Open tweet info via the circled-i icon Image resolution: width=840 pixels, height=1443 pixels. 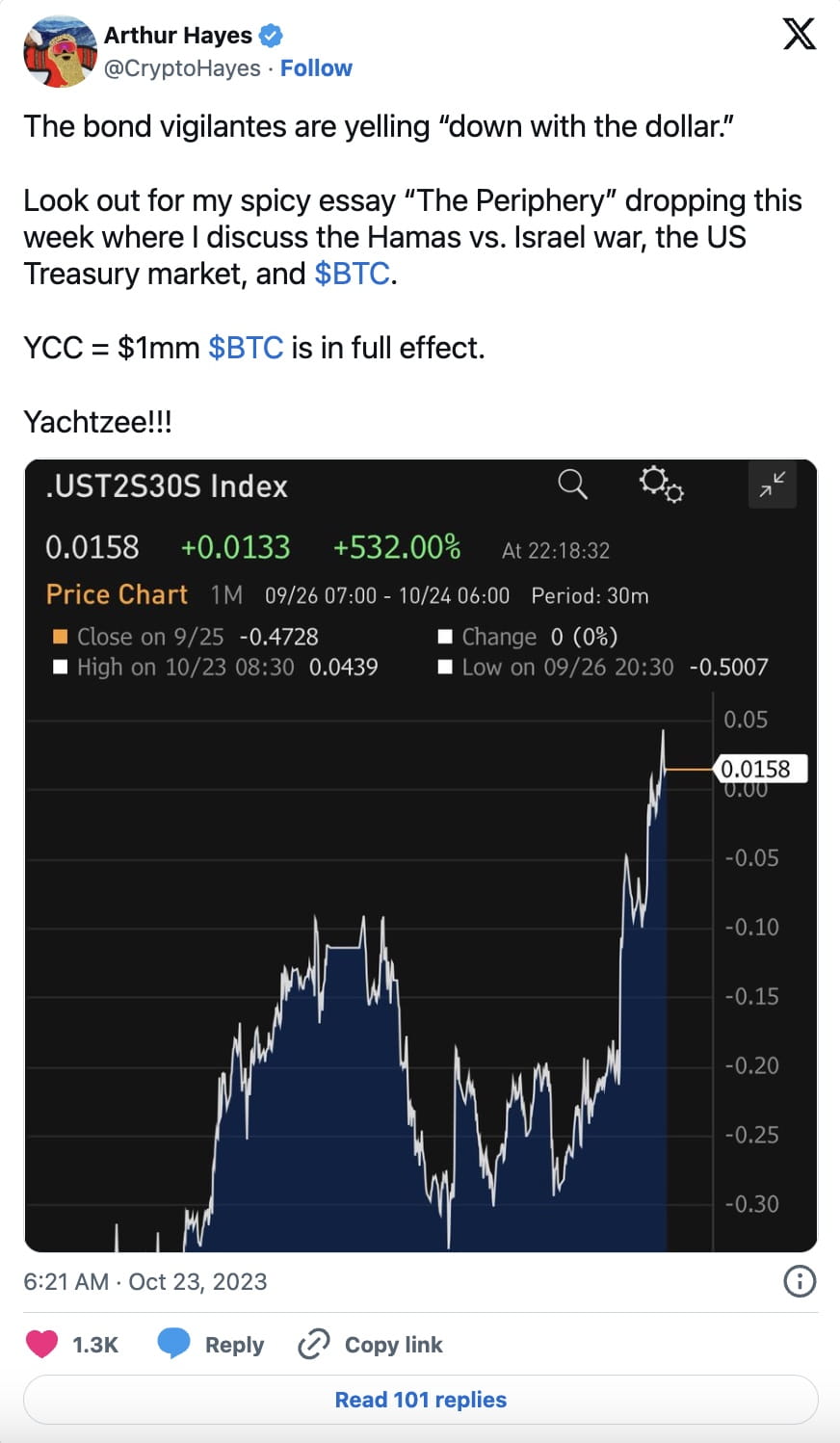[x=799, y=1281]
